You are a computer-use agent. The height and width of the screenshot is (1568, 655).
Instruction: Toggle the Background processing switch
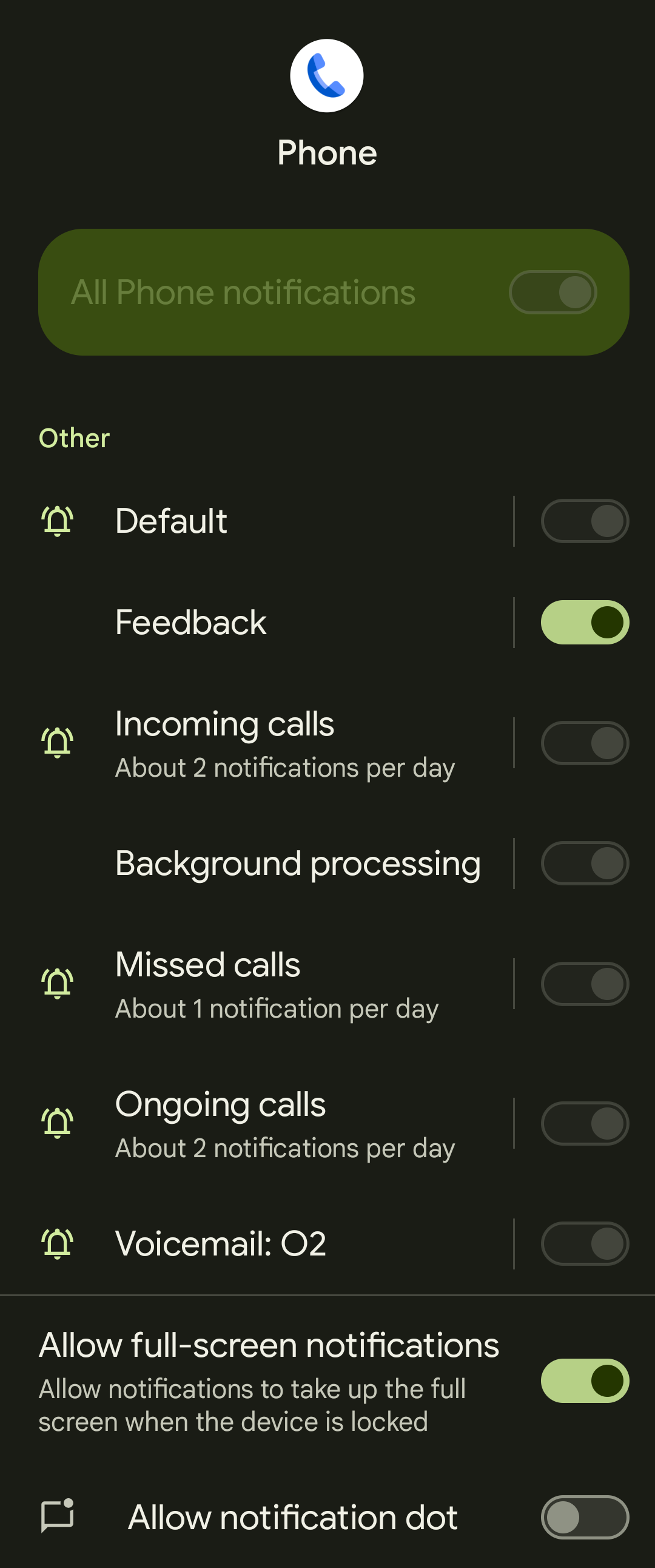pyautogui.click(x=585, y=863)
